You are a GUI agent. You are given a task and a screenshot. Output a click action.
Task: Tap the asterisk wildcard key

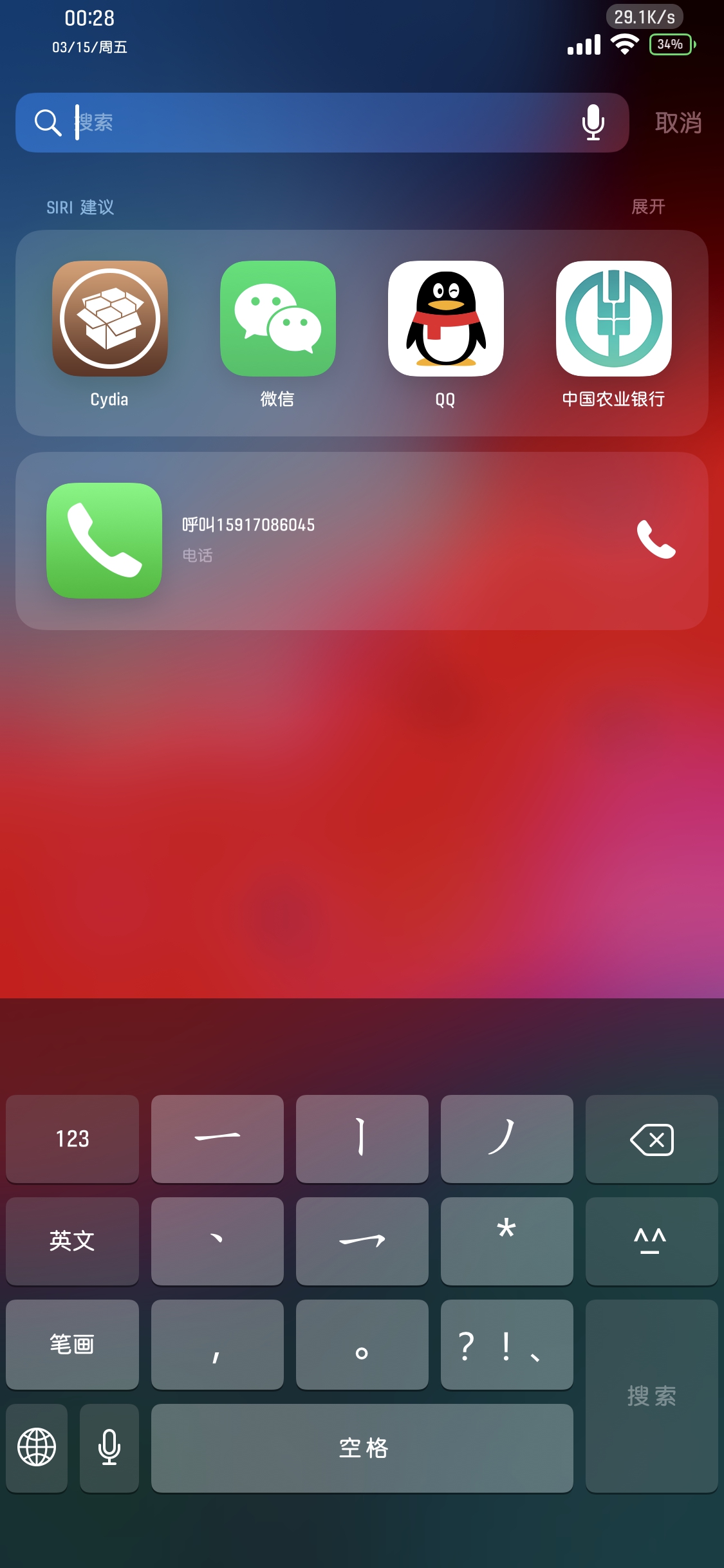click(506, 1241)
